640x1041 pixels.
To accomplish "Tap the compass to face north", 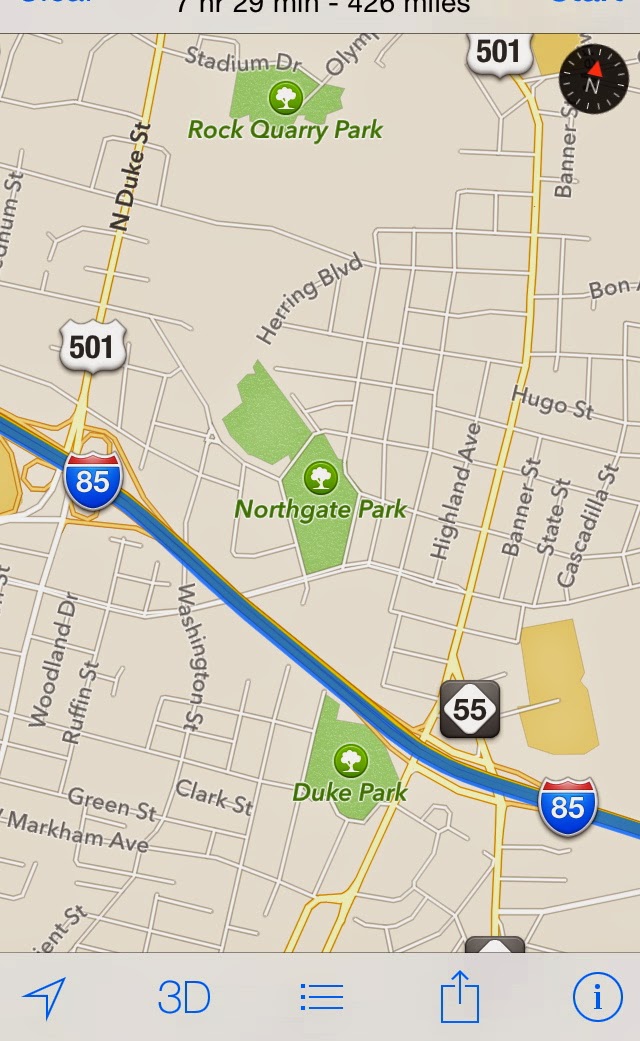I will point(592,80).
